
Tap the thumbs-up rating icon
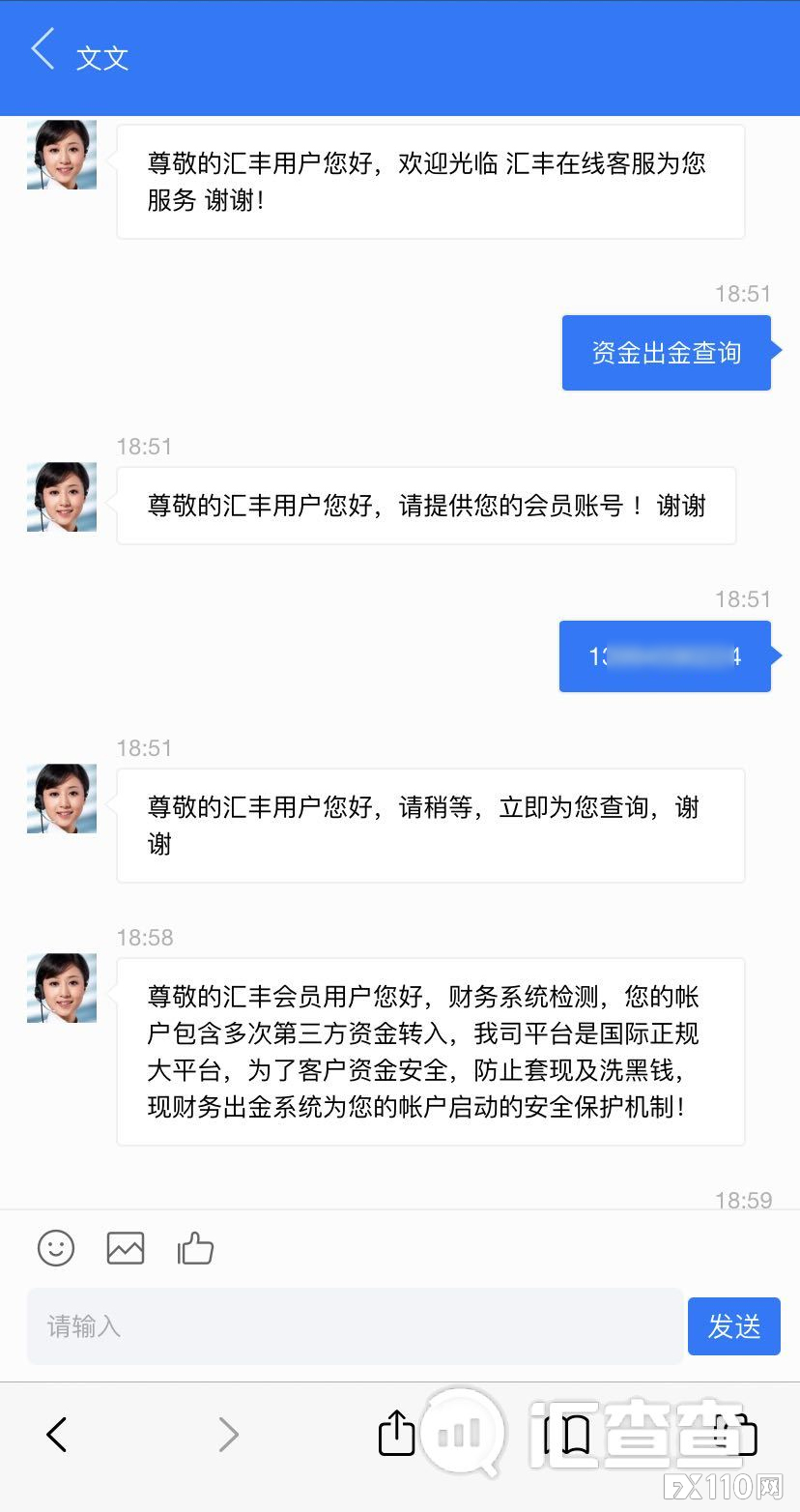pos(194,1248)
